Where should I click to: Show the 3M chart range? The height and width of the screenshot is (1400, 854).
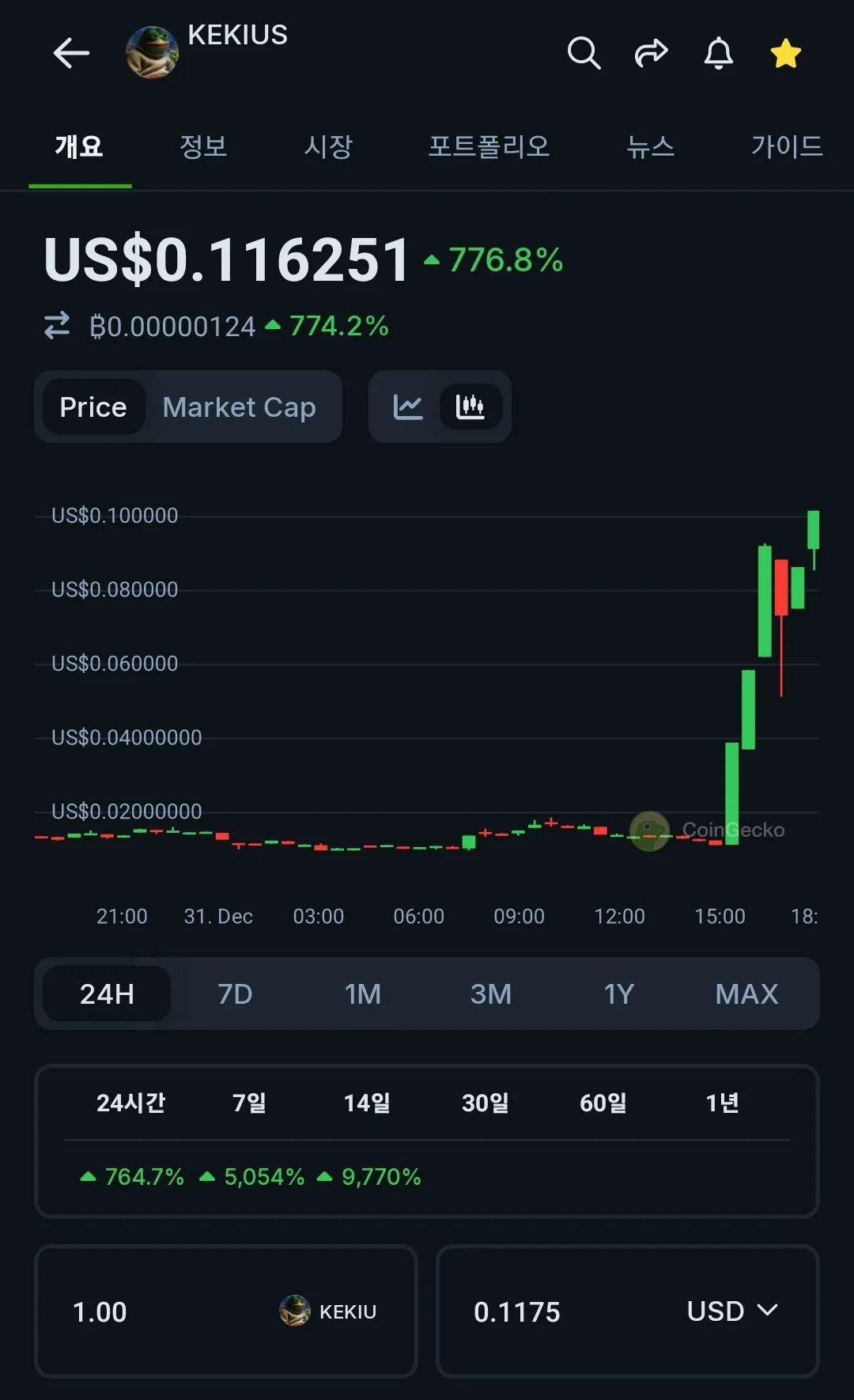pyautogui.click(x=491, y=993)
